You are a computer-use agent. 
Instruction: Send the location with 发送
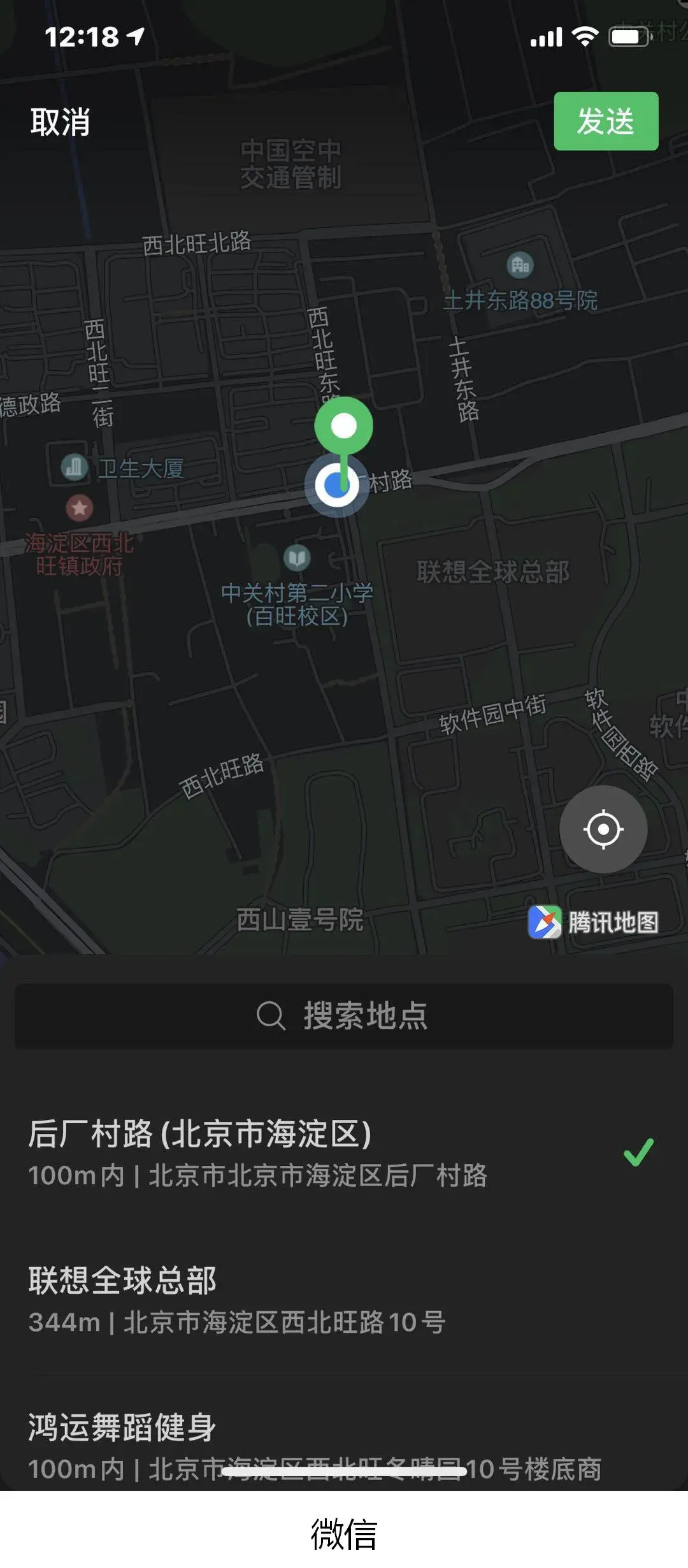pyautogui.click(x=605, y=121)
